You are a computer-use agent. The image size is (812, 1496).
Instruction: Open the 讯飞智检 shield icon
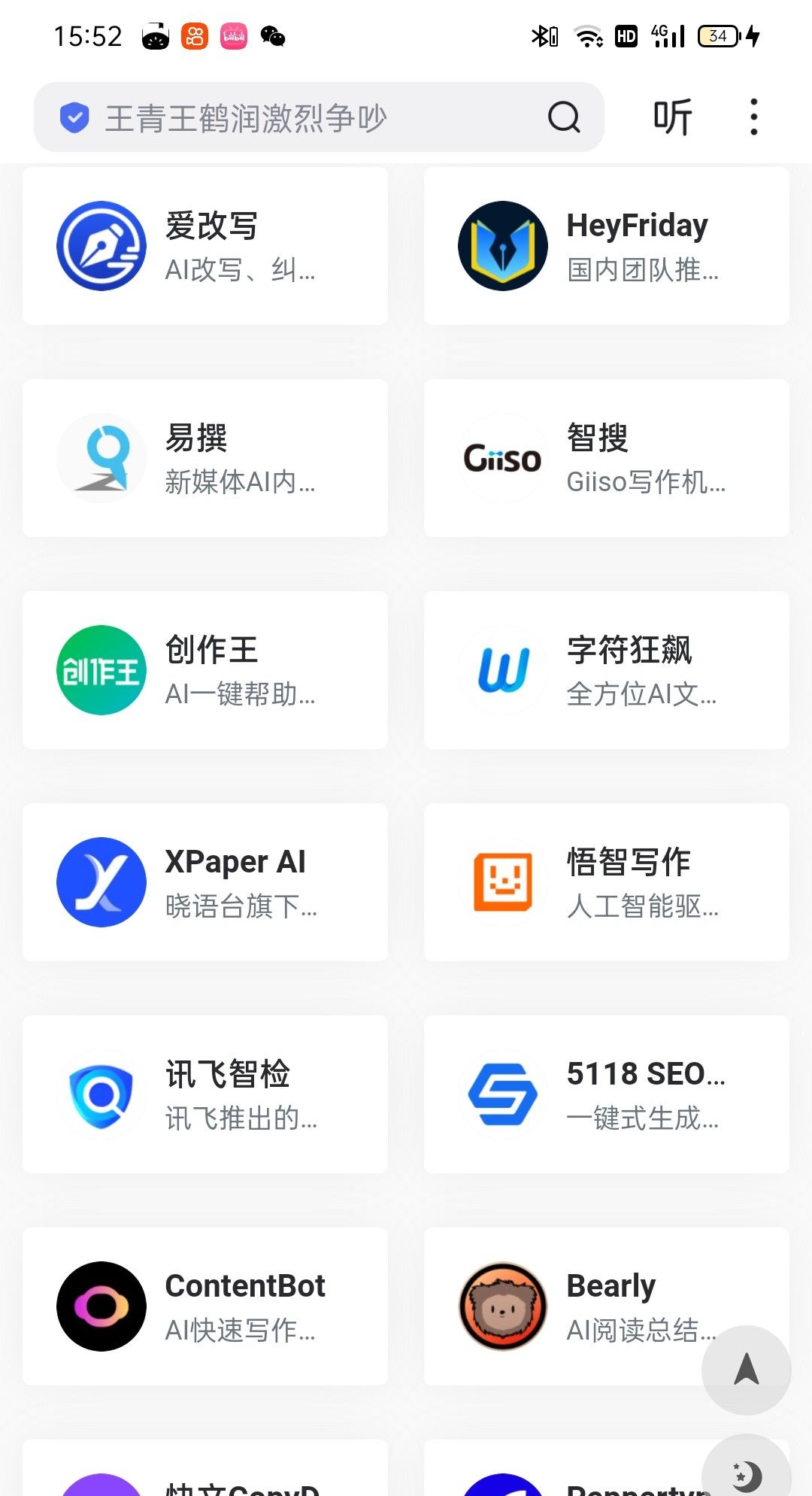pyautogui.click(x=101, y=1095)
